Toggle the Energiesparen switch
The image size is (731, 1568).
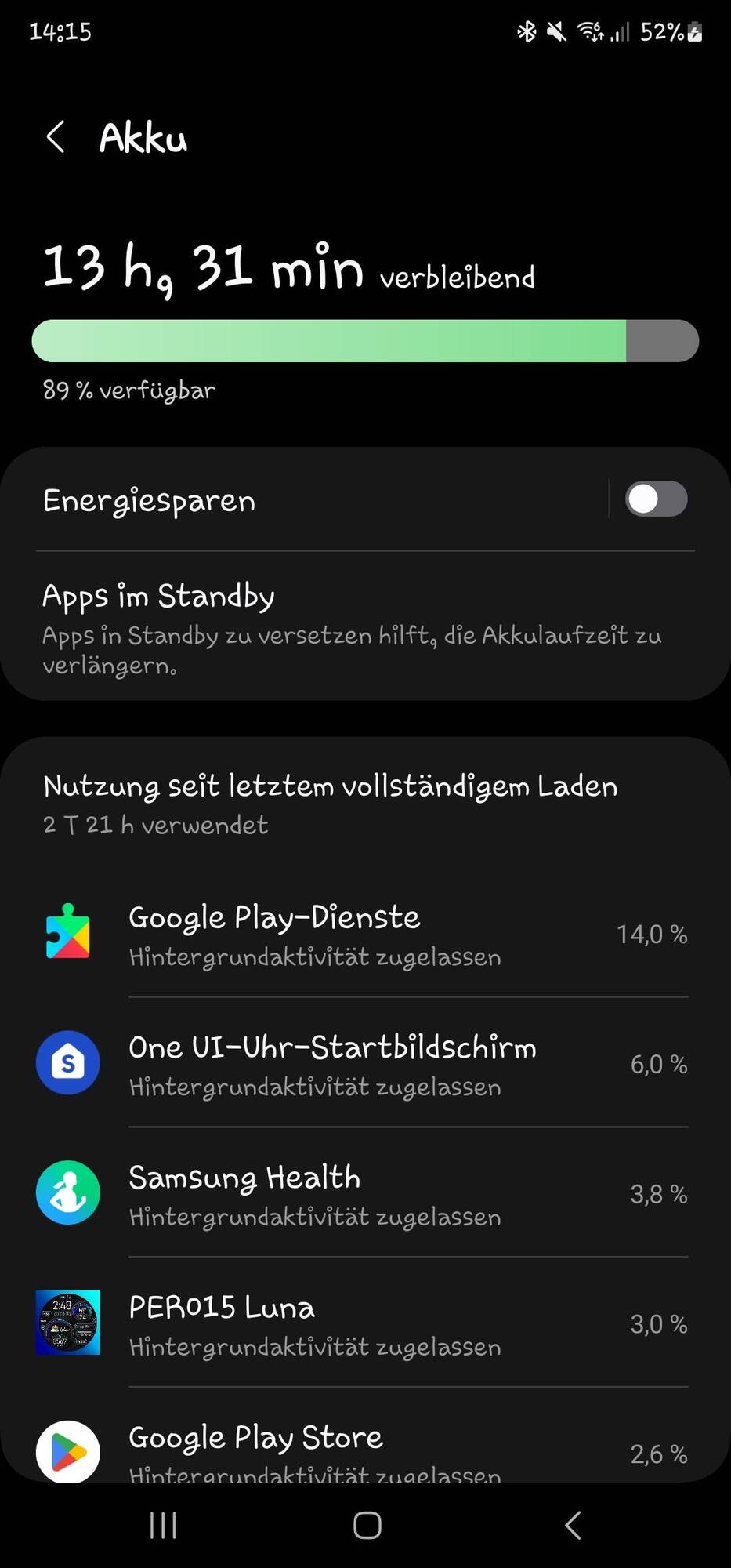point(656,499)
